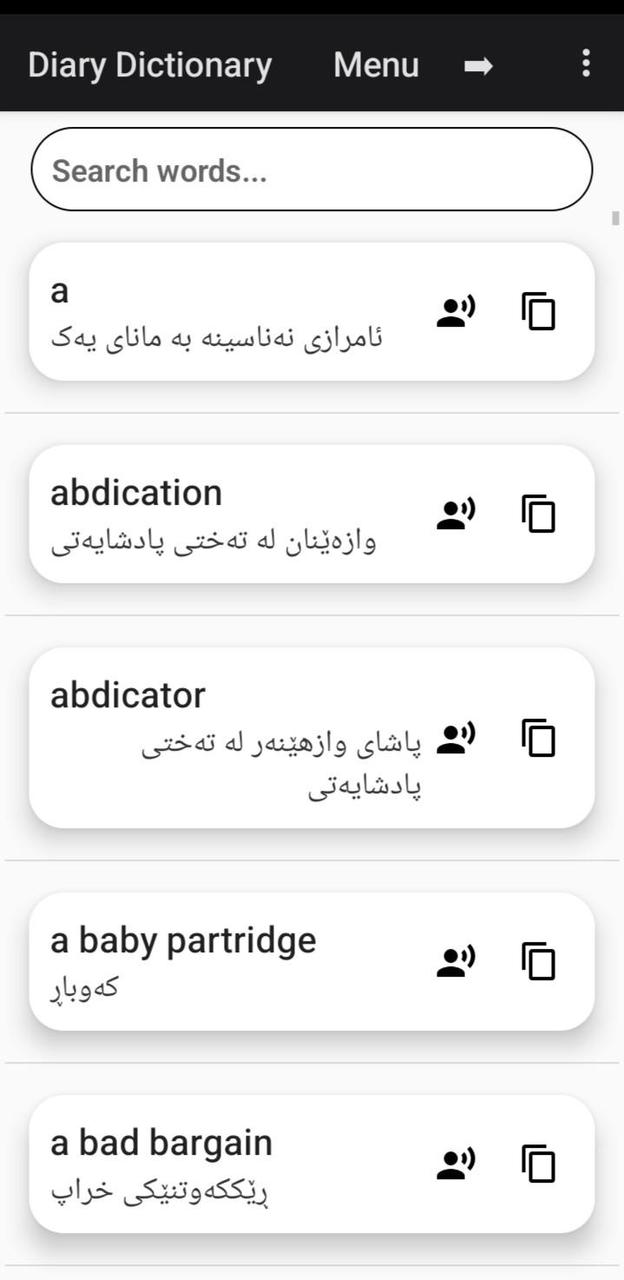This screenshot has width=624, height=1280.
Task: Tap the right arrow in the app bar
Action: click(479, 66)
